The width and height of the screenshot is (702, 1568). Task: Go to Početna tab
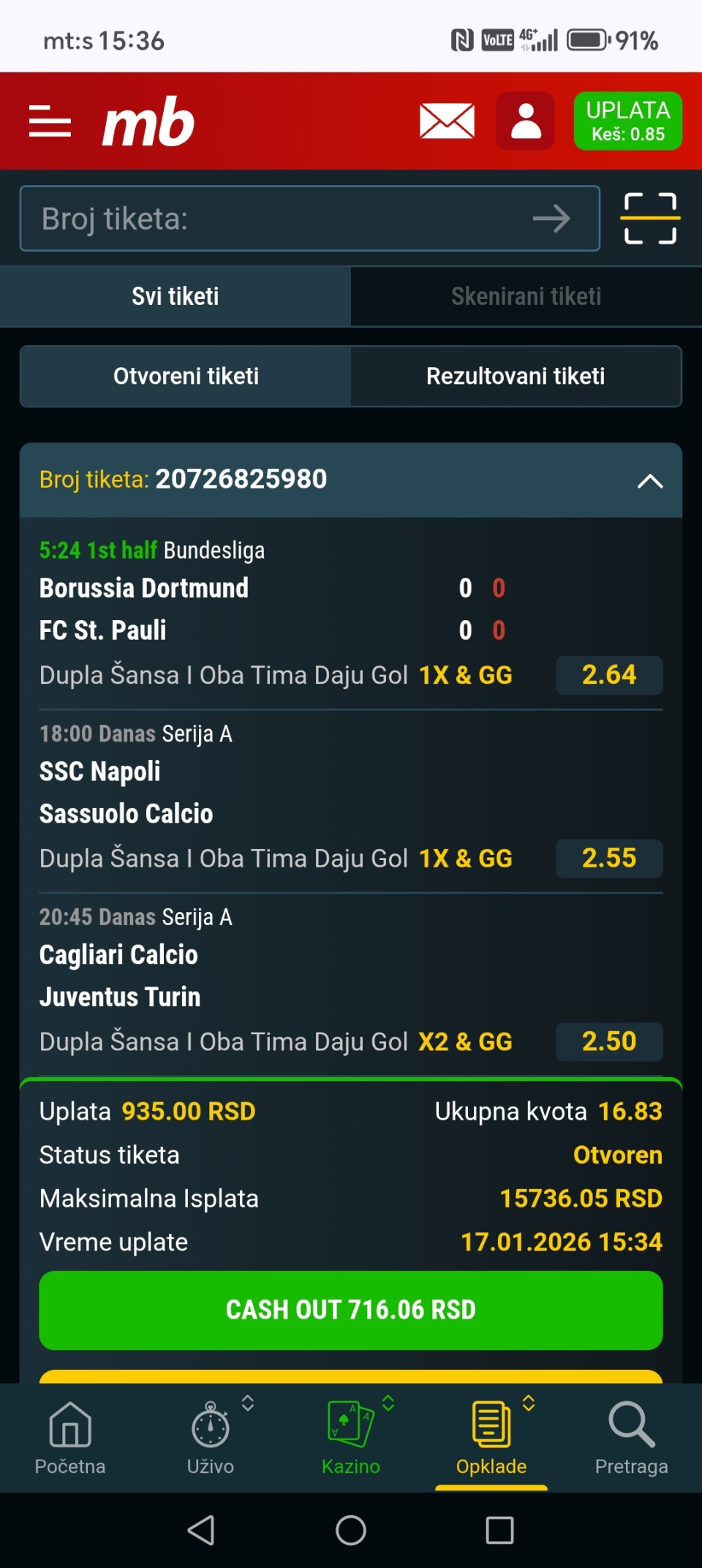pyautogui.click(x=70, y=1437)
